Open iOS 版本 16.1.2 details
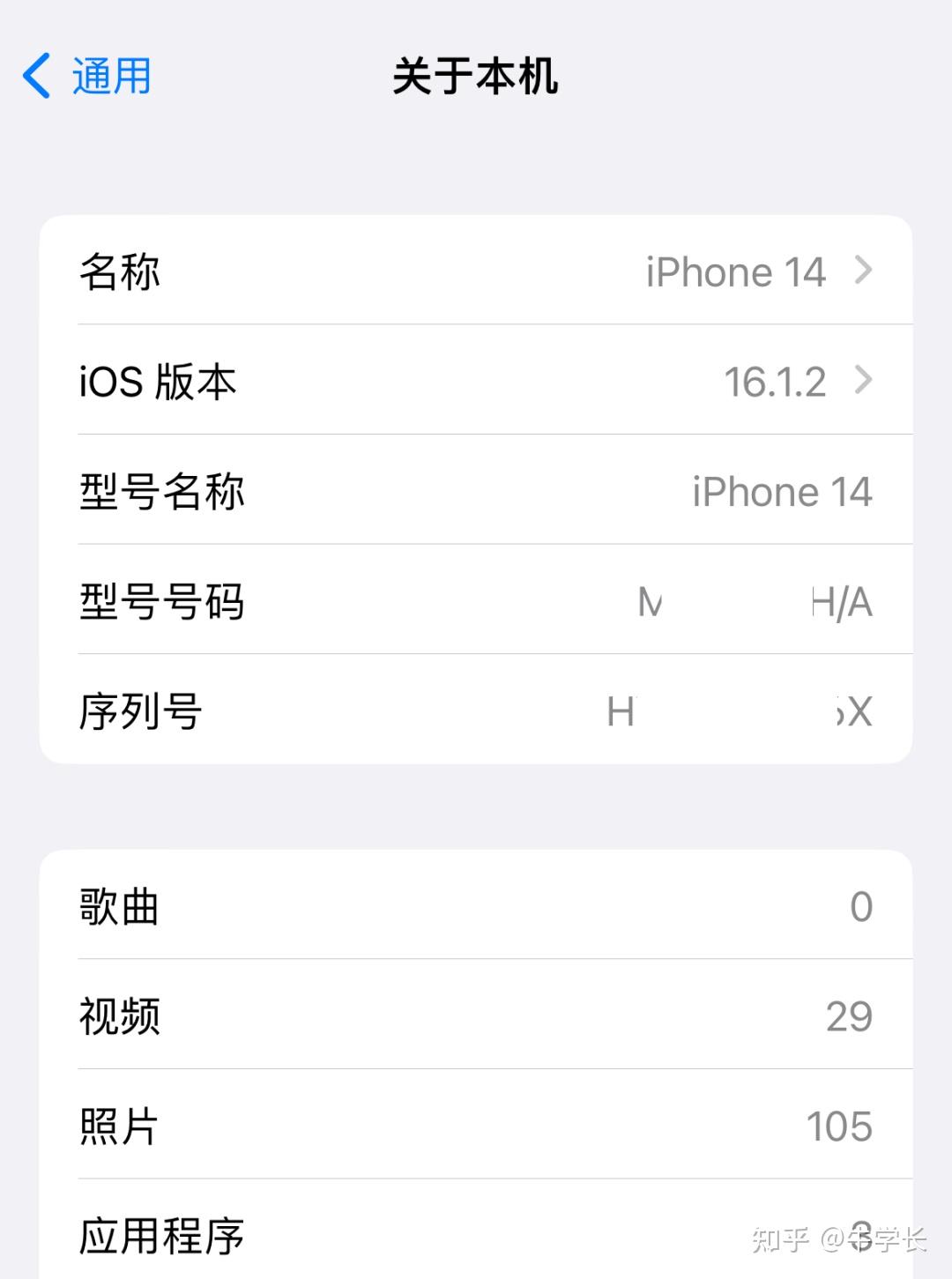952x1279 pixels. [476, 381]
